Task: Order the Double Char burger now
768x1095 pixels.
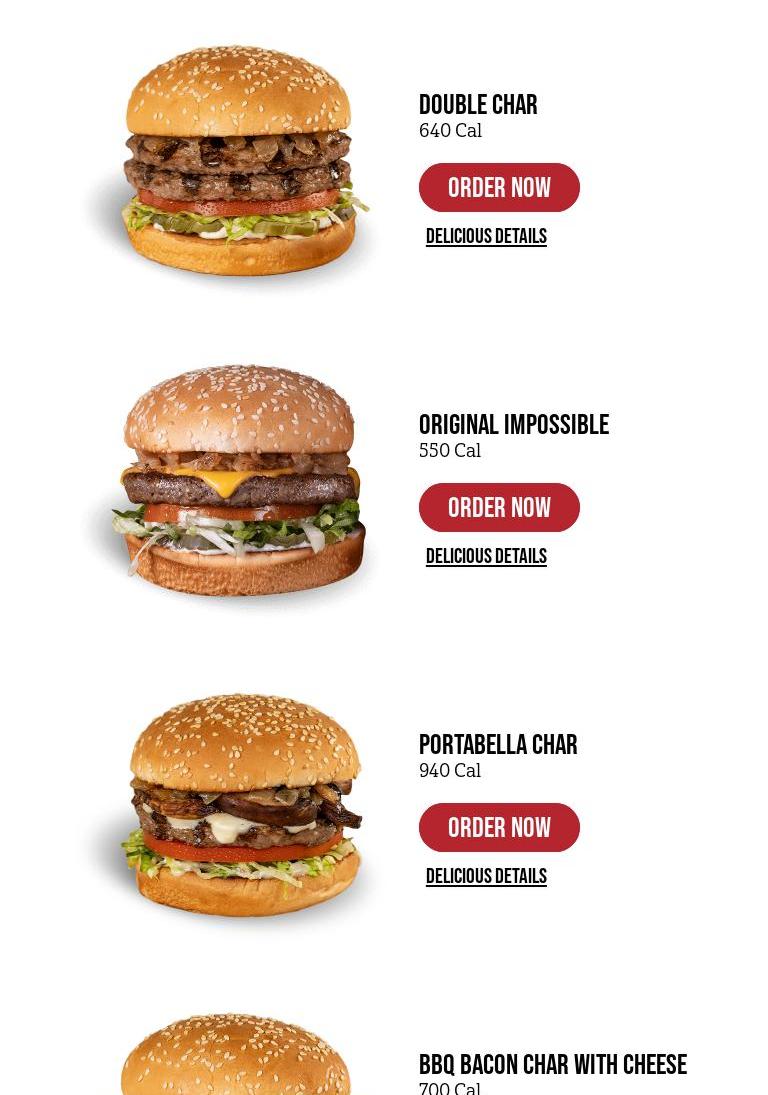Action: 499,188
